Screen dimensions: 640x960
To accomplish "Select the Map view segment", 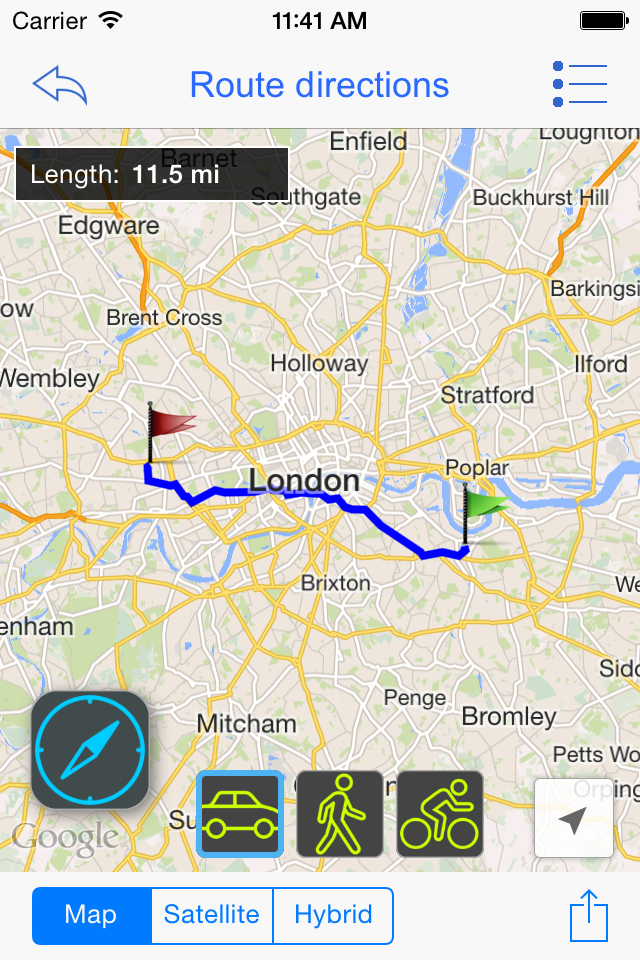I will pos(91,915).
